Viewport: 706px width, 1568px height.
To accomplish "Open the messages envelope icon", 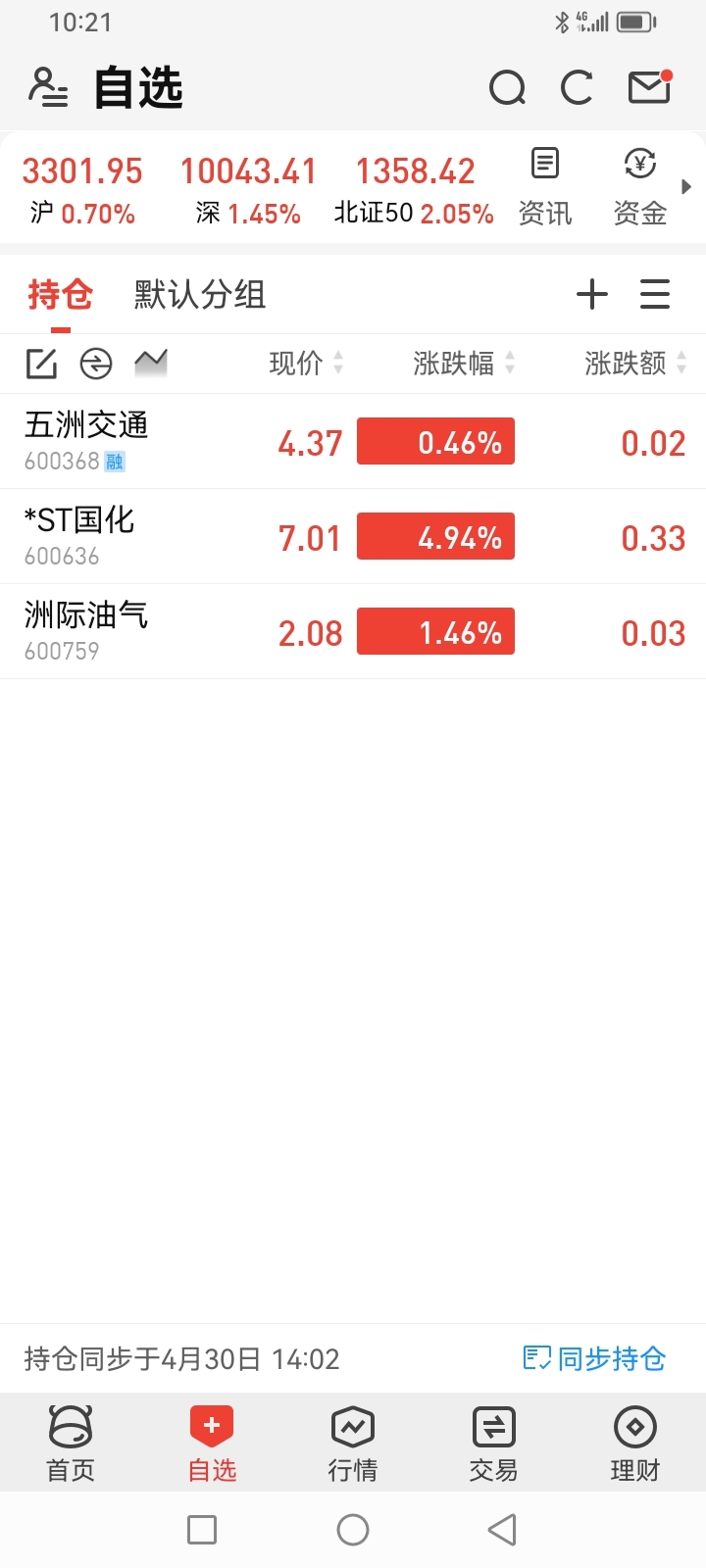I will coord(650,86).
